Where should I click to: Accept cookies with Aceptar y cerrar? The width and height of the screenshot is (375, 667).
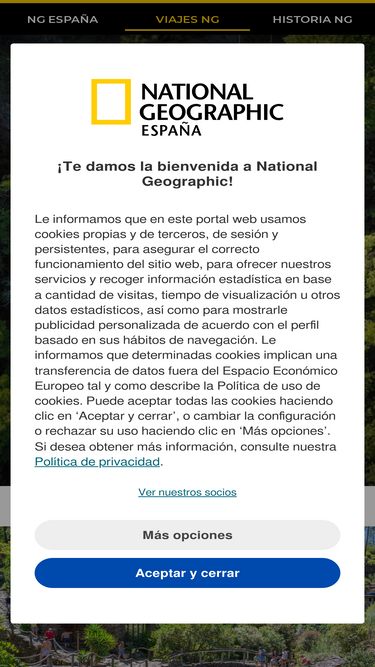[x=188, y=573]
